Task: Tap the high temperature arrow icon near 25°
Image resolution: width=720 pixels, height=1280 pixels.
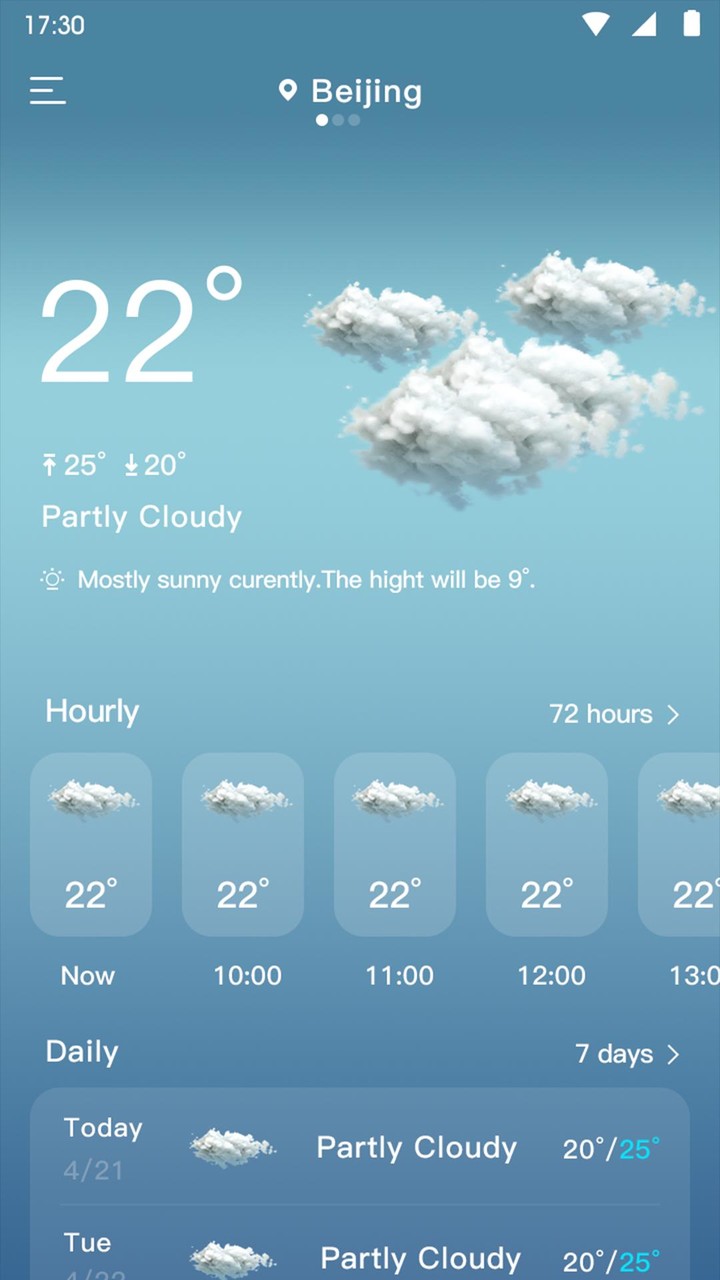Action: click(48, 464)
